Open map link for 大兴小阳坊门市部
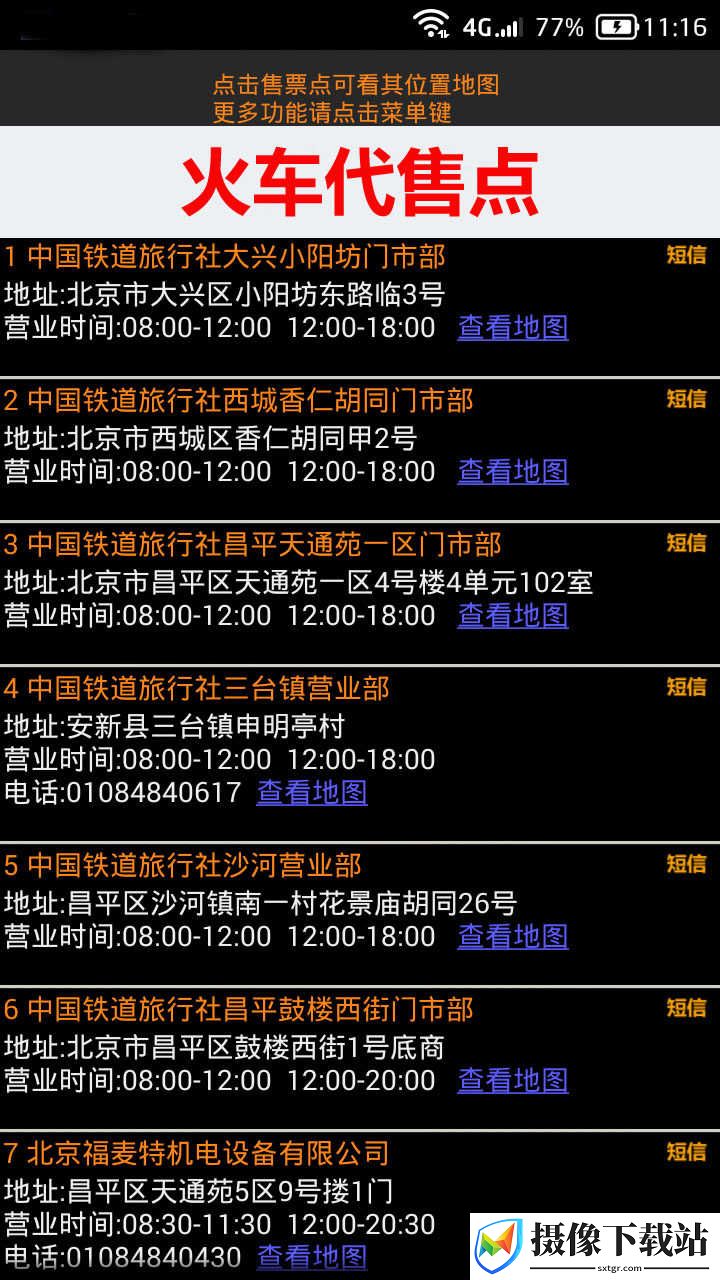 [x=513, y=327]
